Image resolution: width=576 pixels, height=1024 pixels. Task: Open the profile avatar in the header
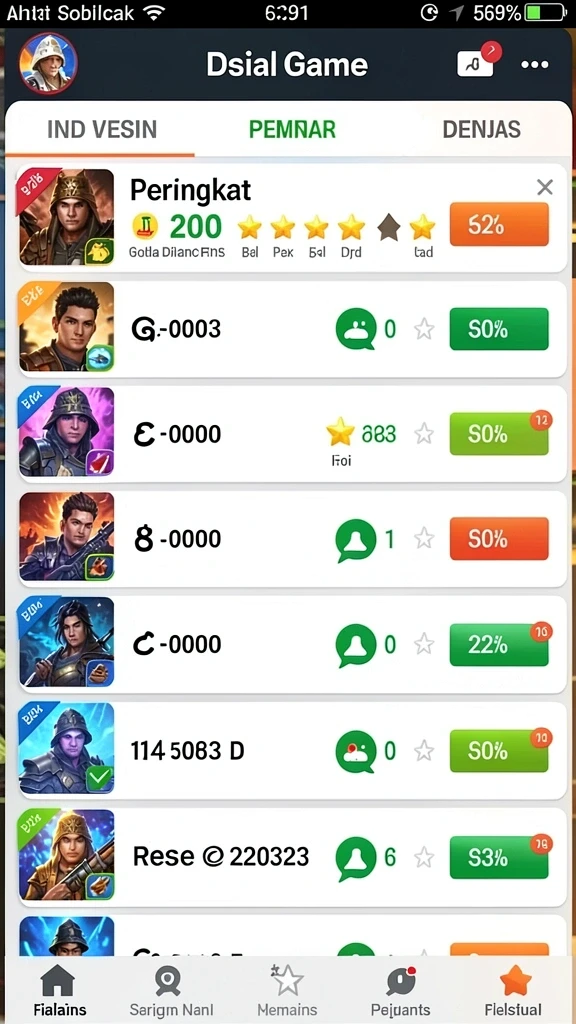(x=49, y=64)
